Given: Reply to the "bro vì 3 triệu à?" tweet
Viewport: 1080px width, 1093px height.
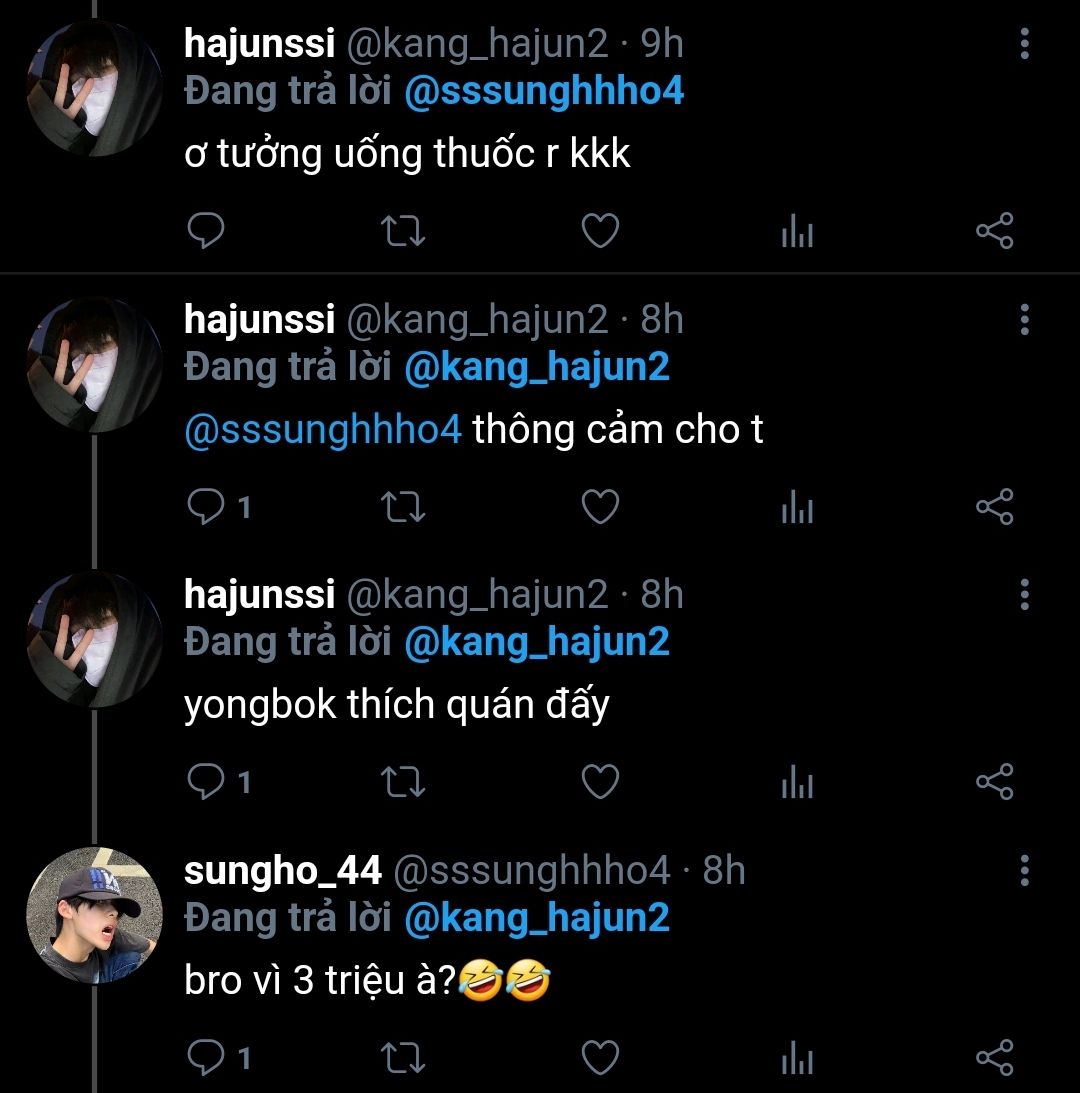Looking at the screenshot, I should click(x=206, y=1058).
